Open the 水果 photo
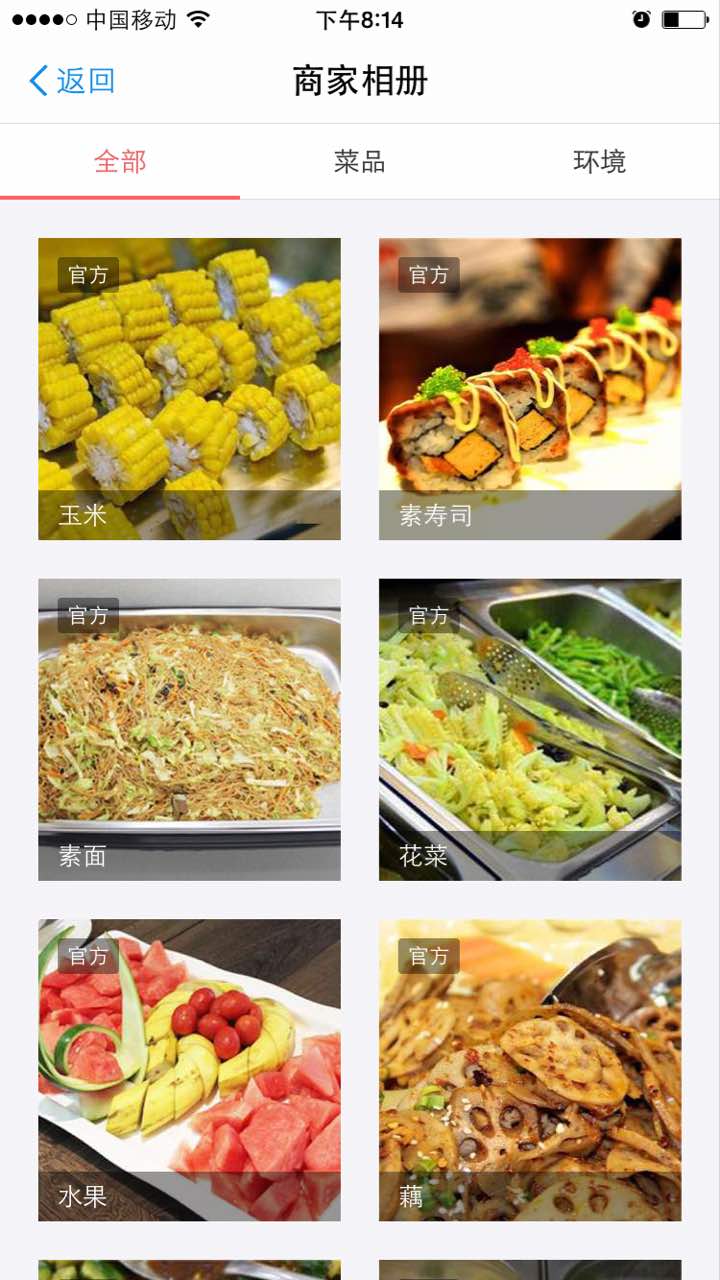Viewport: 720px width, 1280px height. [189, 1069]
